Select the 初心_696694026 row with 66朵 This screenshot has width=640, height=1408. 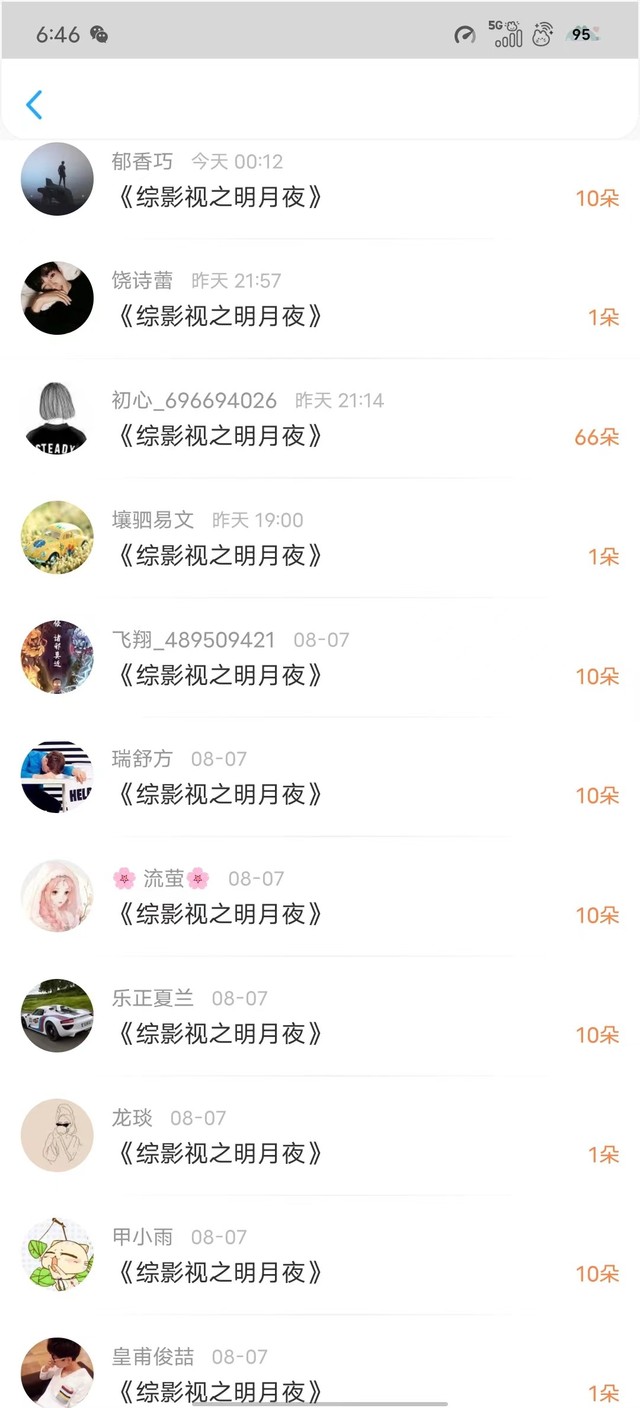tap(320, 418)
